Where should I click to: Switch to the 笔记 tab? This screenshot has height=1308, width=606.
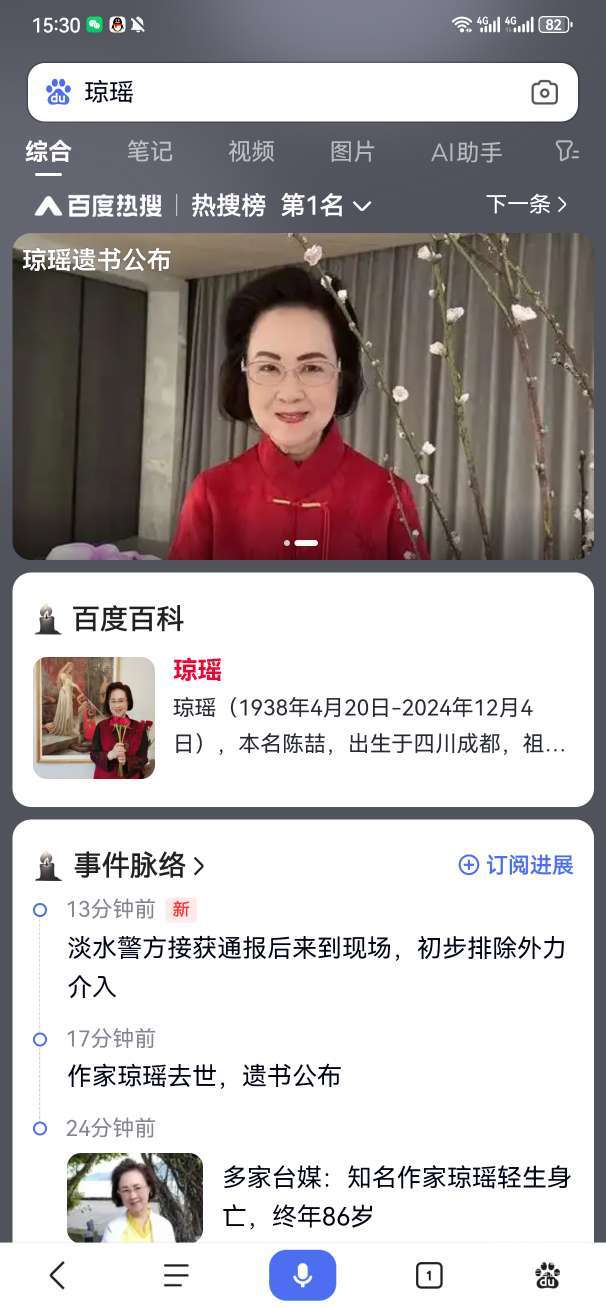150,152
